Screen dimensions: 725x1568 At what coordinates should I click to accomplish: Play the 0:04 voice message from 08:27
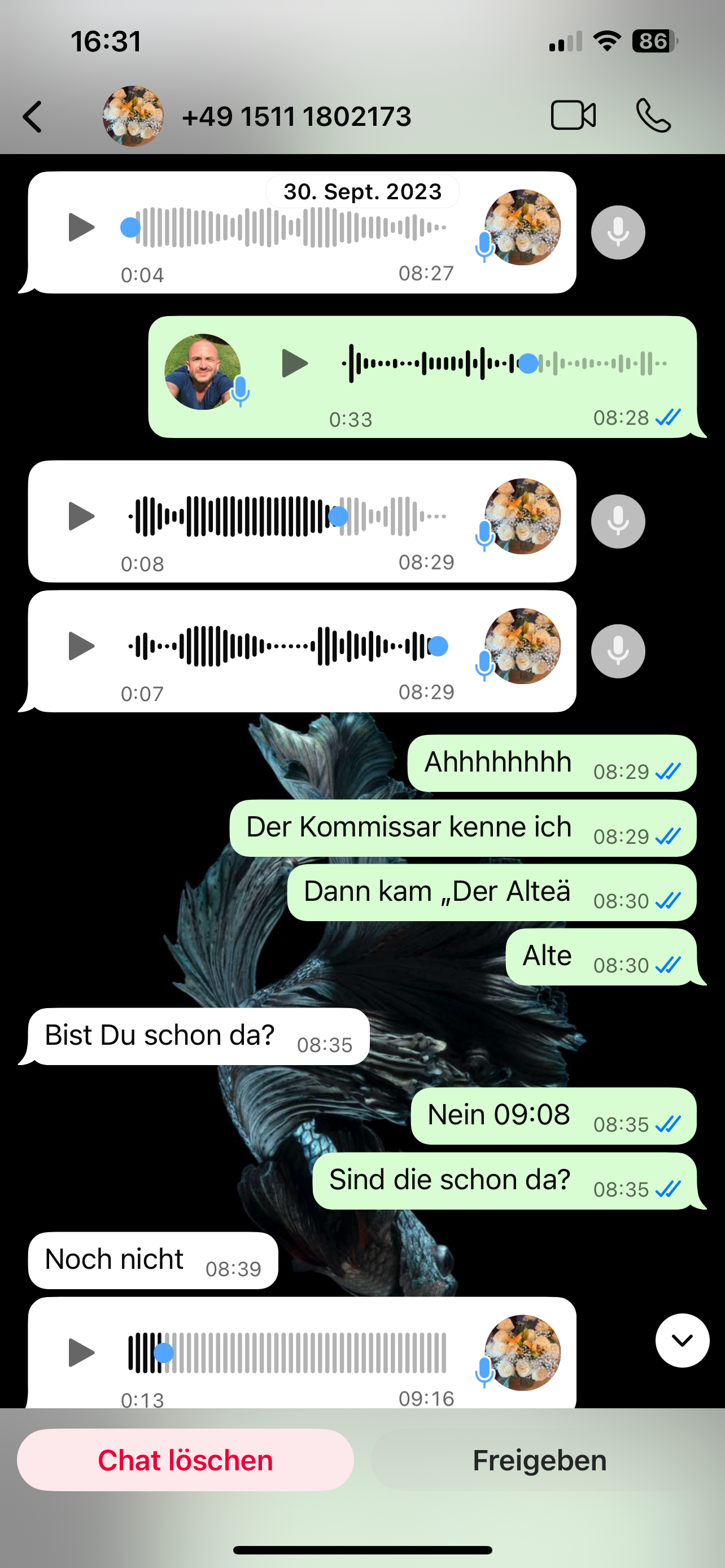coord(81,227)
